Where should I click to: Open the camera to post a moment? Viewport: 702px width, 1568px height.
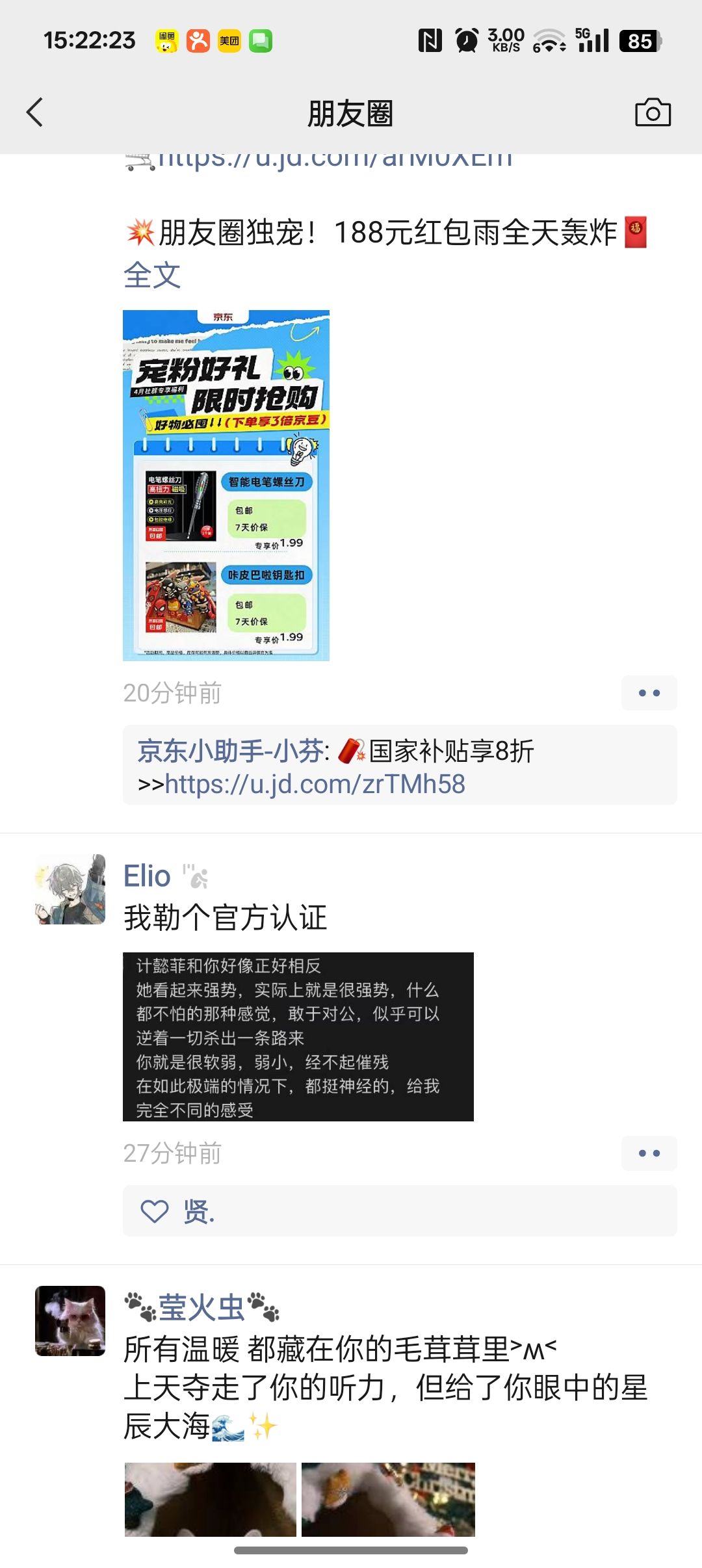coord(653,113)
